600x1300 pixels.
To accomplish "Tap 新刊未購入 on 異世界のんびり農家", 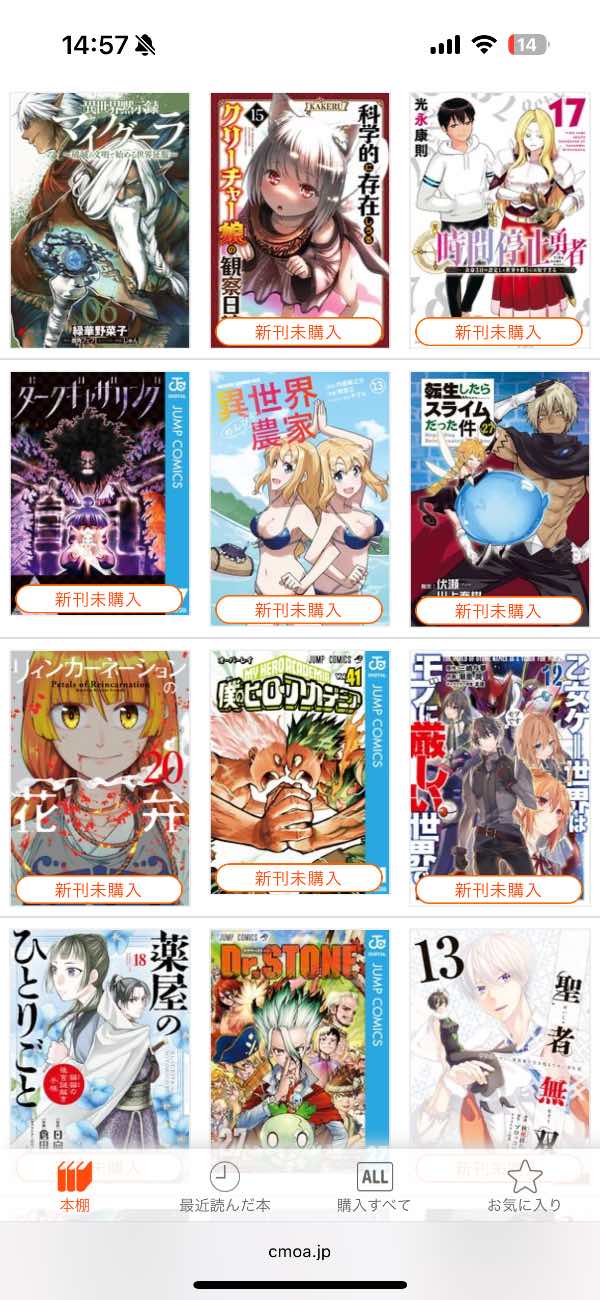I will point(299,610).
